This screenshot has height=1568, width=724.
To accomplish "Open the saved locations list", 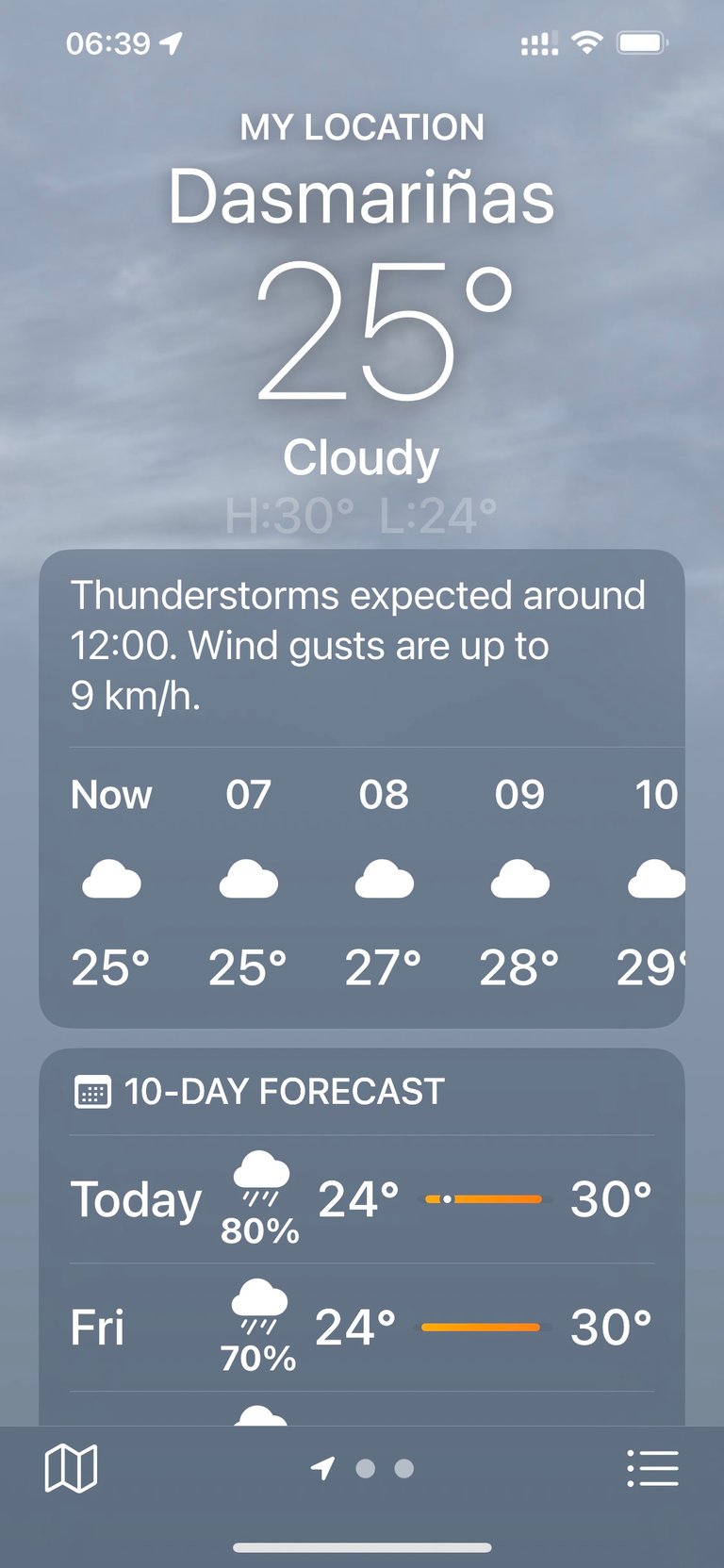I will pos(652,1468).
